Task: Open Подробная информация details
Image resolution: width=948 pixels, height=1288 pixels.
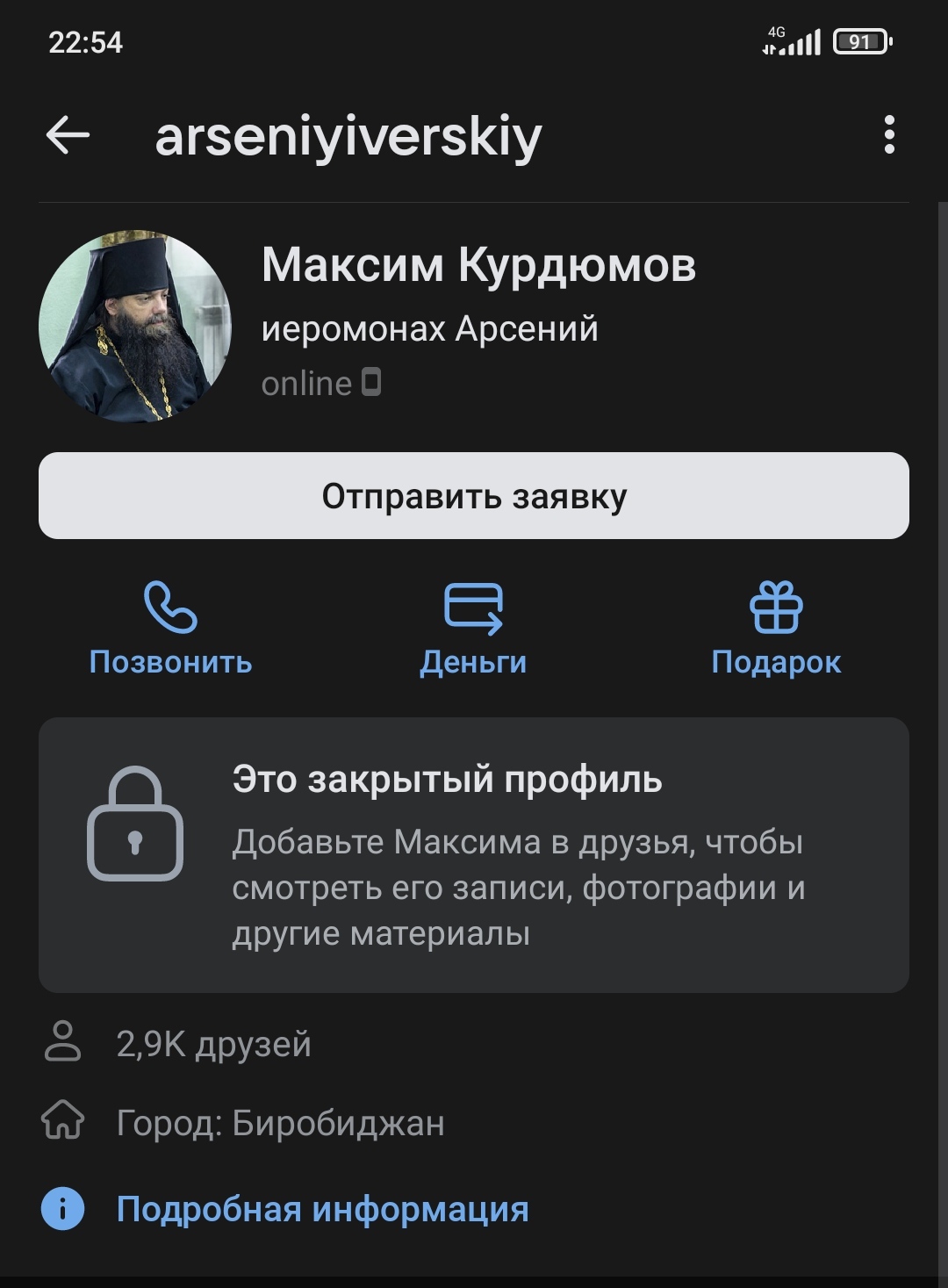Action: pyautogui.click(x=322, y=1209)
